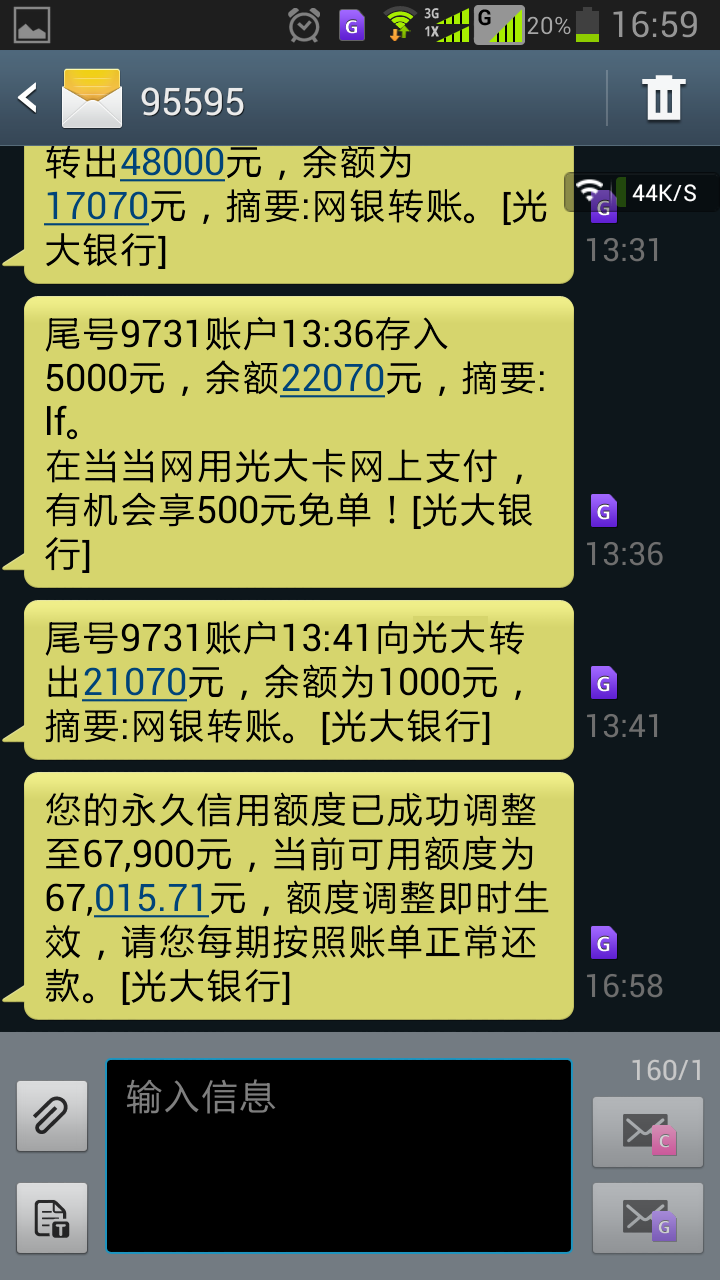The width and height of the screenshot is (720, 1280).
Task: Tap the Wi-Fi signal icon in status bar
Action: 397,22
